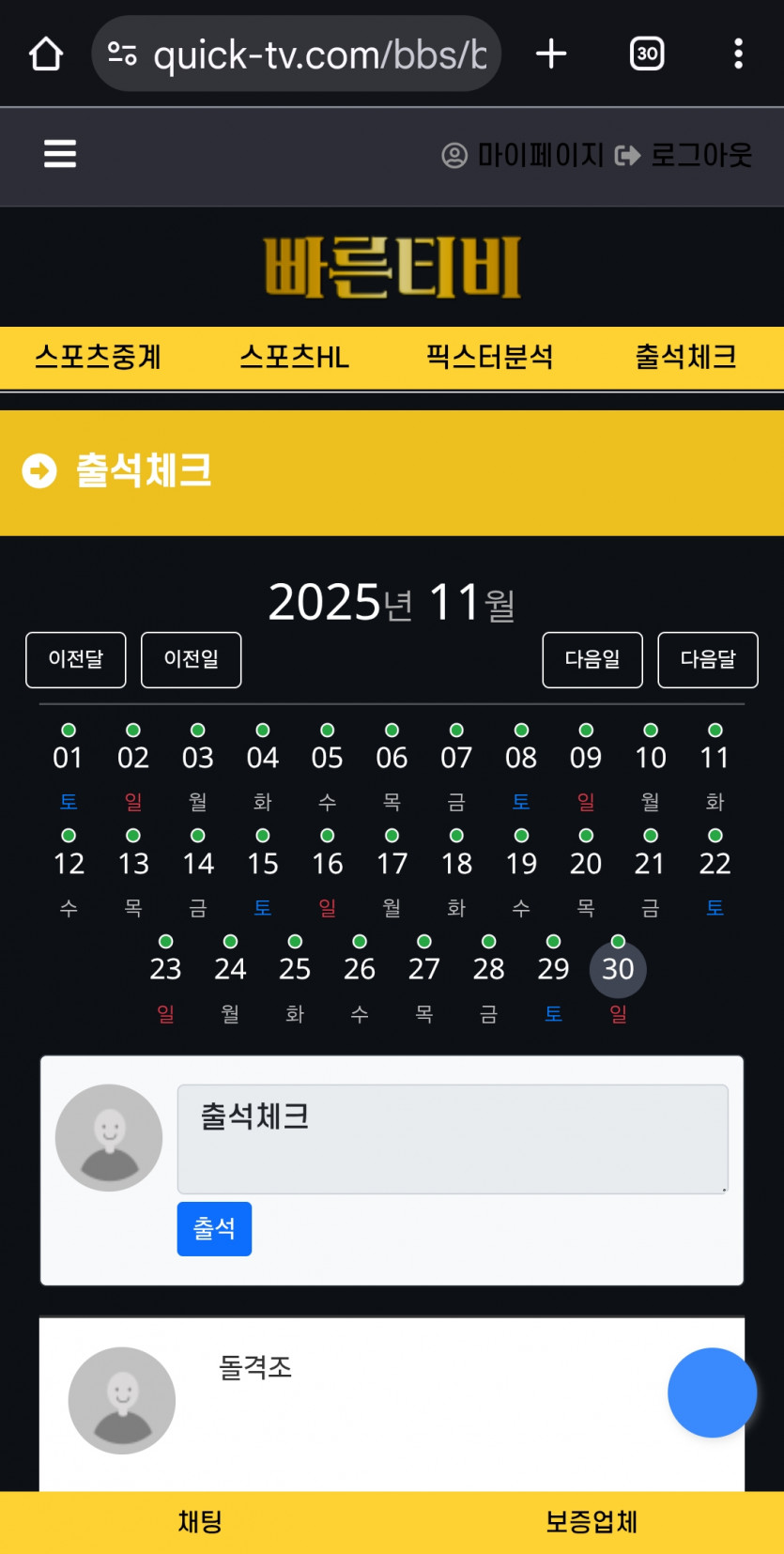The width and height of the screenshot is (784, 1554).
Task: Tap the blue floating circle button
Action: click(712, 1392)
